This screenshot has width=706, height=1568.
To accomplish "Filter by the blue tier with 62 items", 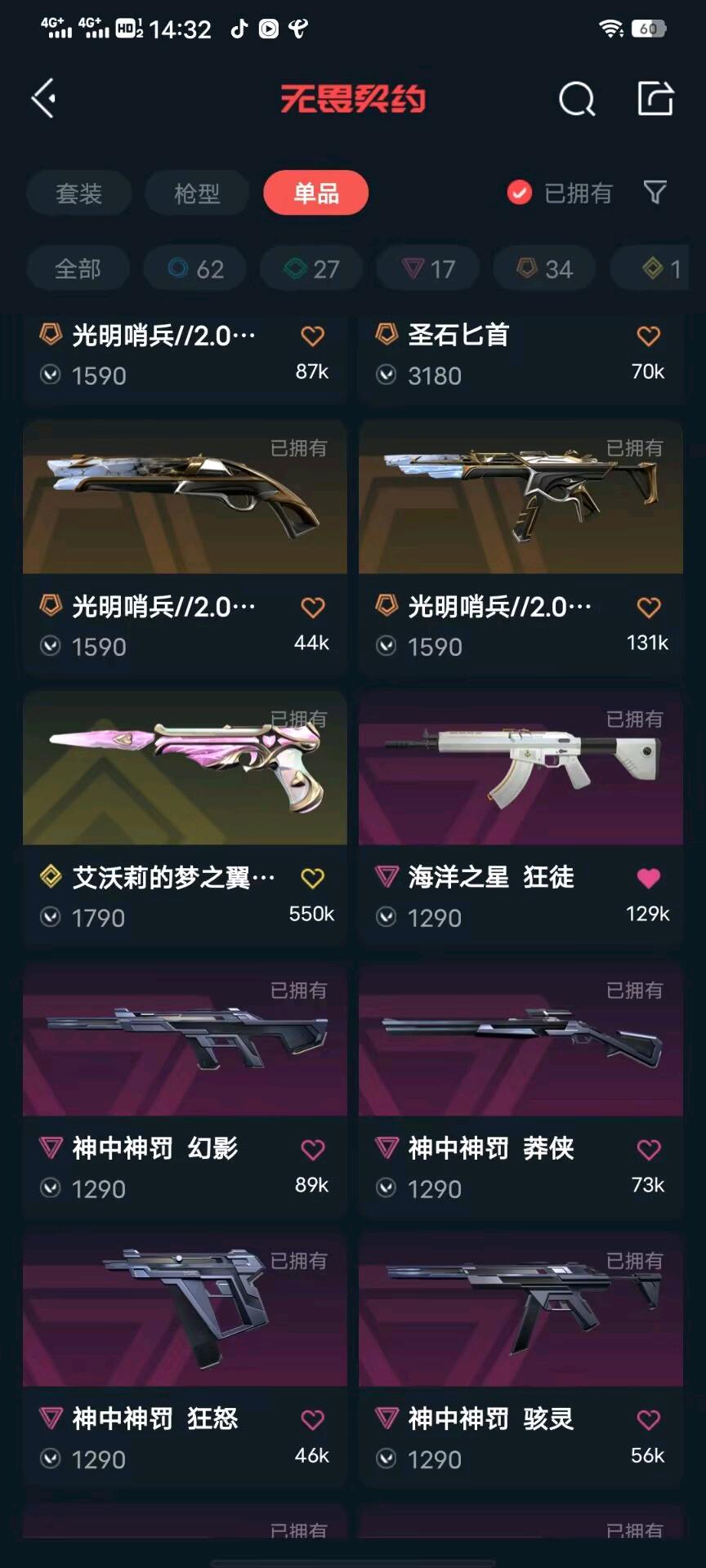I will [x=195, y=269].
